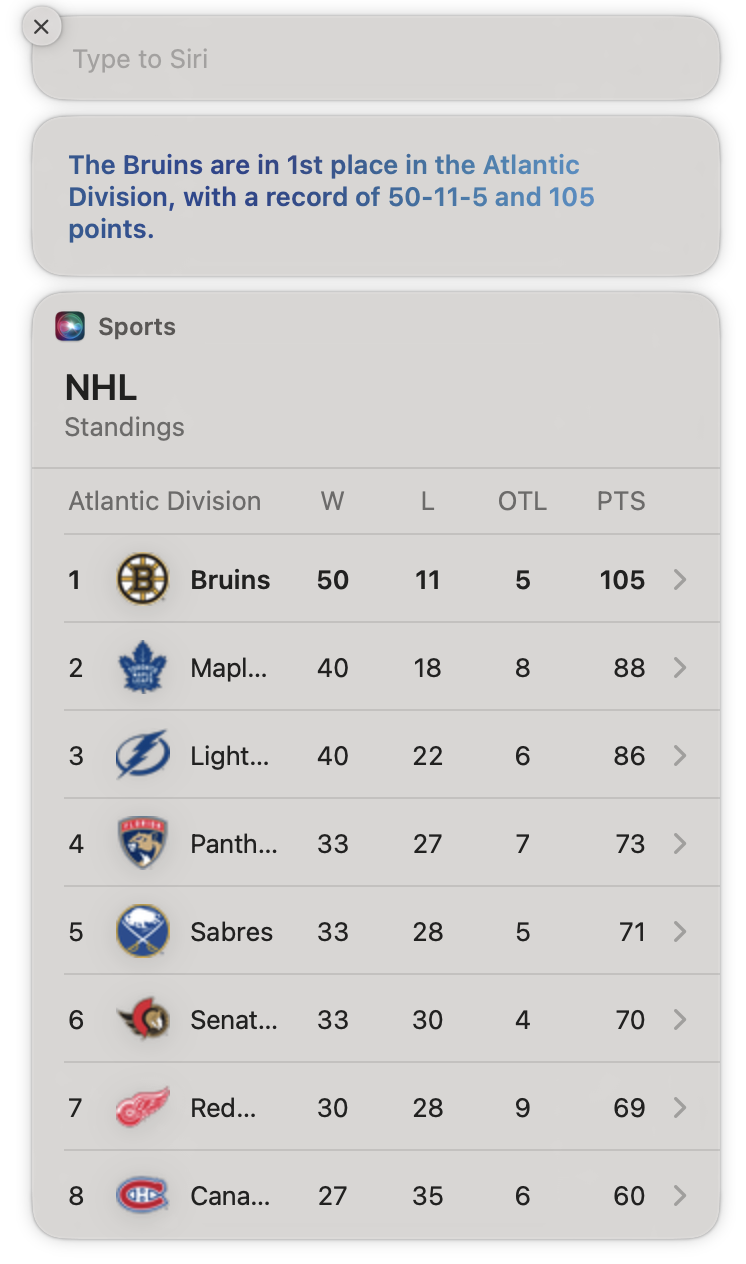The width and height of the screenshot is (746, 1264).
Task: Select the Canadiens row
Action: click(376, 1196)
